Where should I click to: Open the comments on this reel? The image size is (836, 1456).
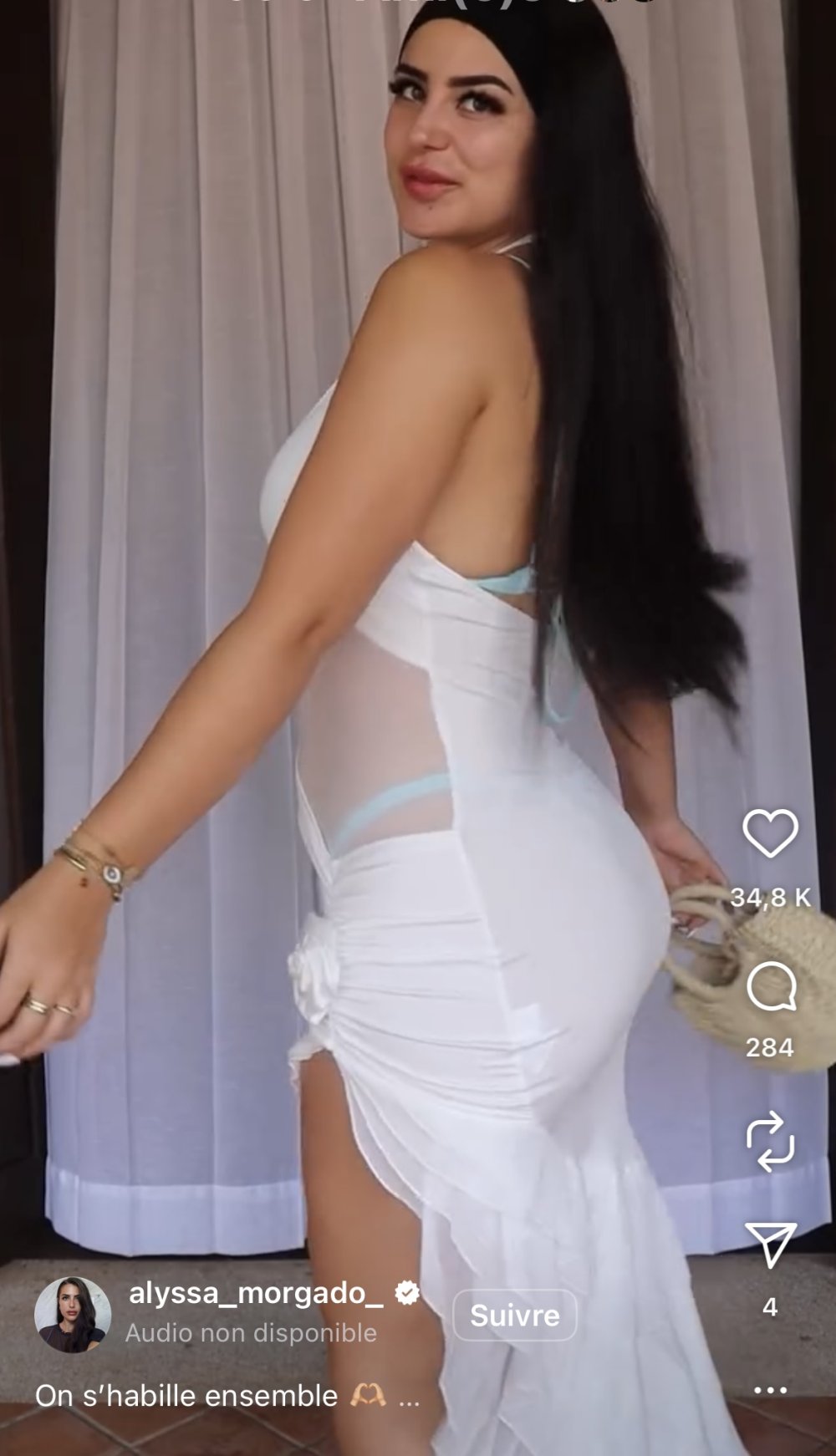point(770,987)
